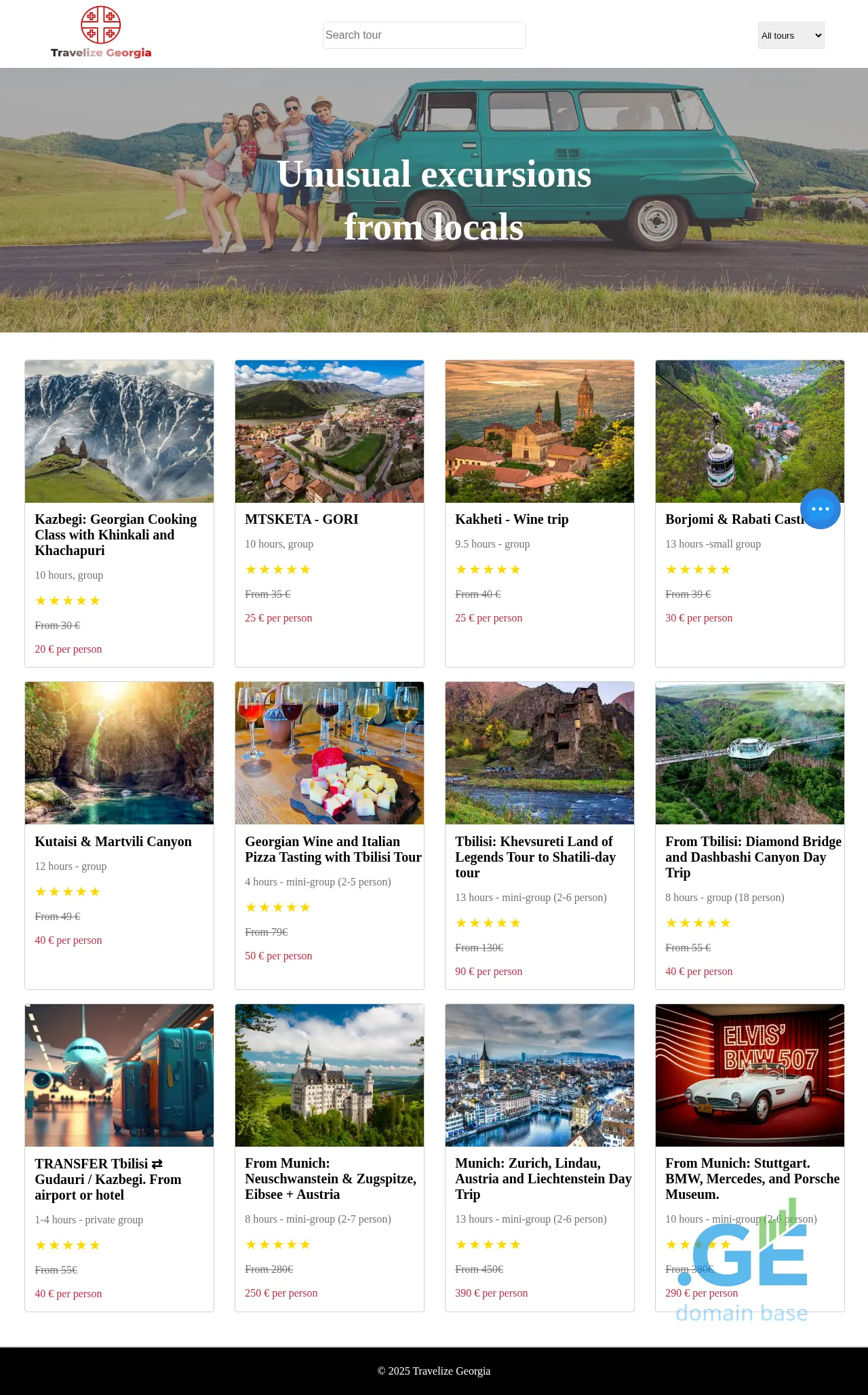Open the Kazbegi Georgian Cooking Class tour
The height and width of the screenshot is (1395, 868).
pos(116,534)
